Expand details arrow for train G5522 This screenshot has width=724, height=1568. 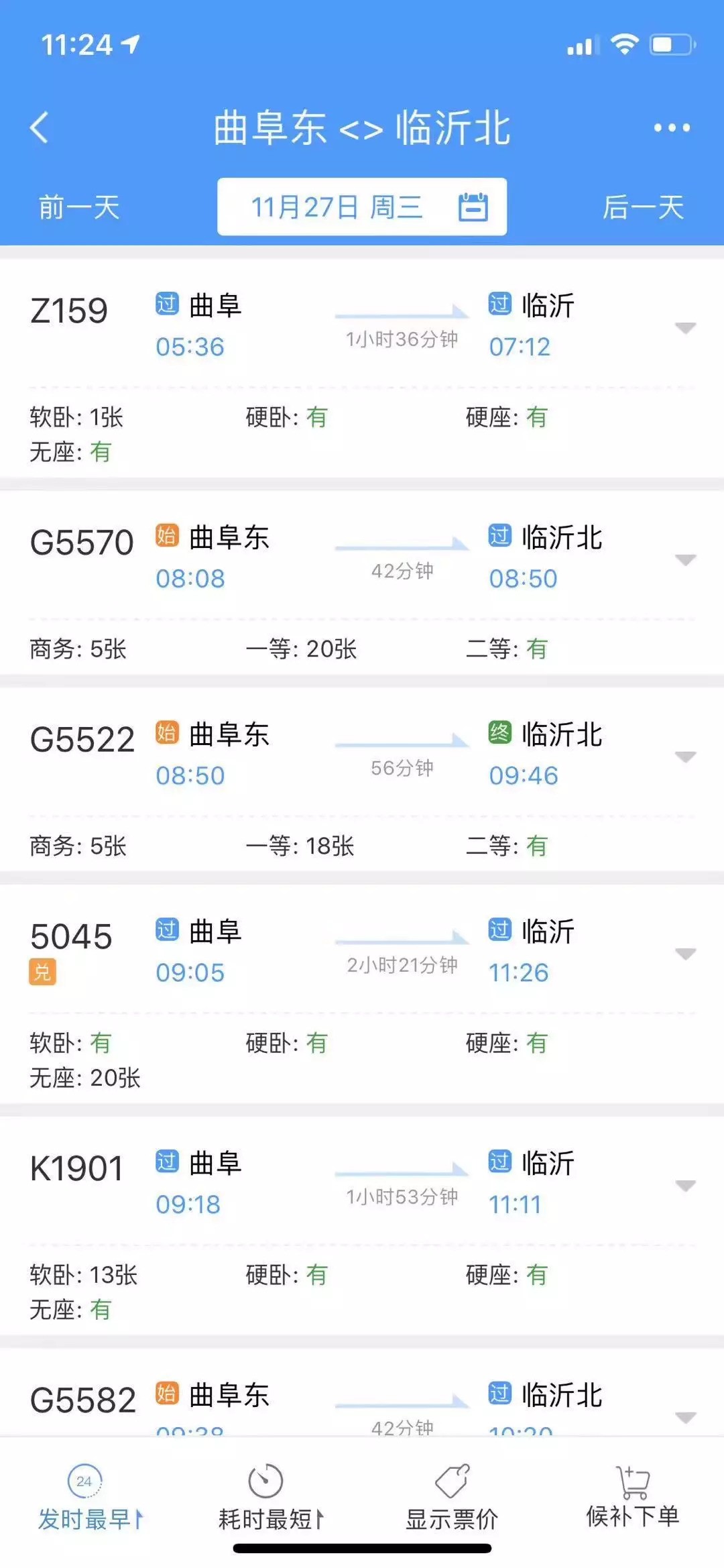pos(685,757)
